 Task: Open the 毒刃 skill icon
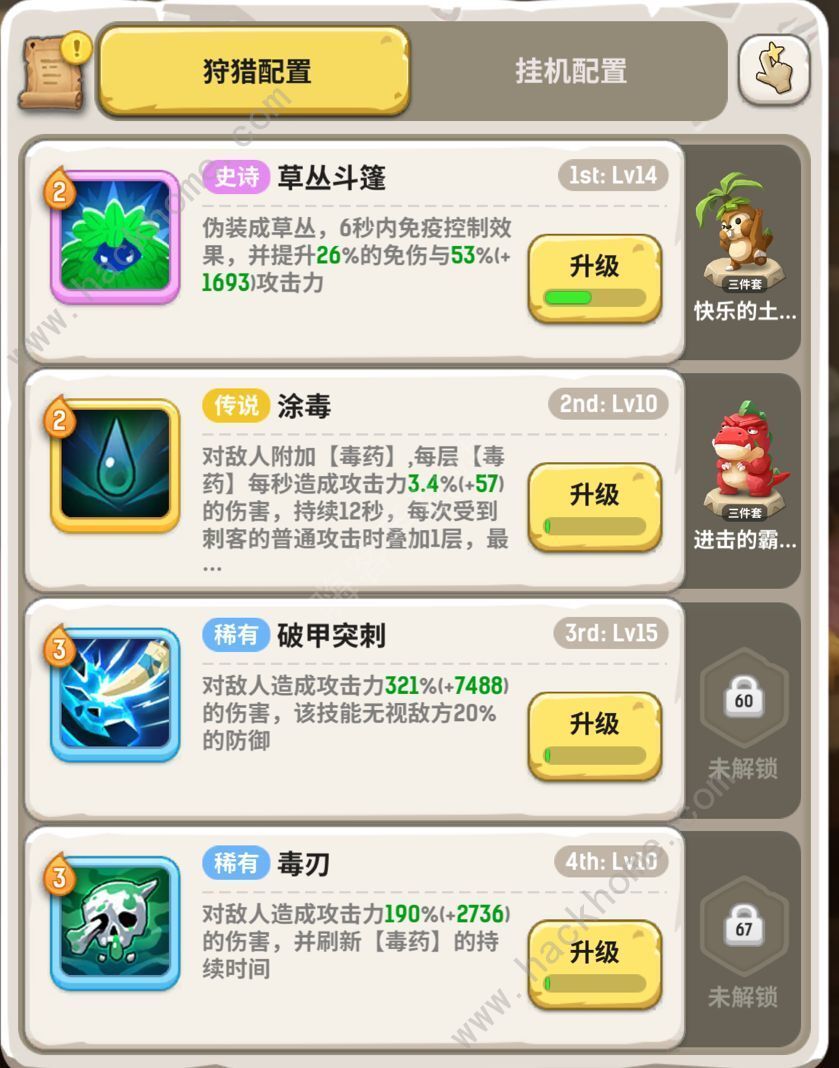pos(115,922)
